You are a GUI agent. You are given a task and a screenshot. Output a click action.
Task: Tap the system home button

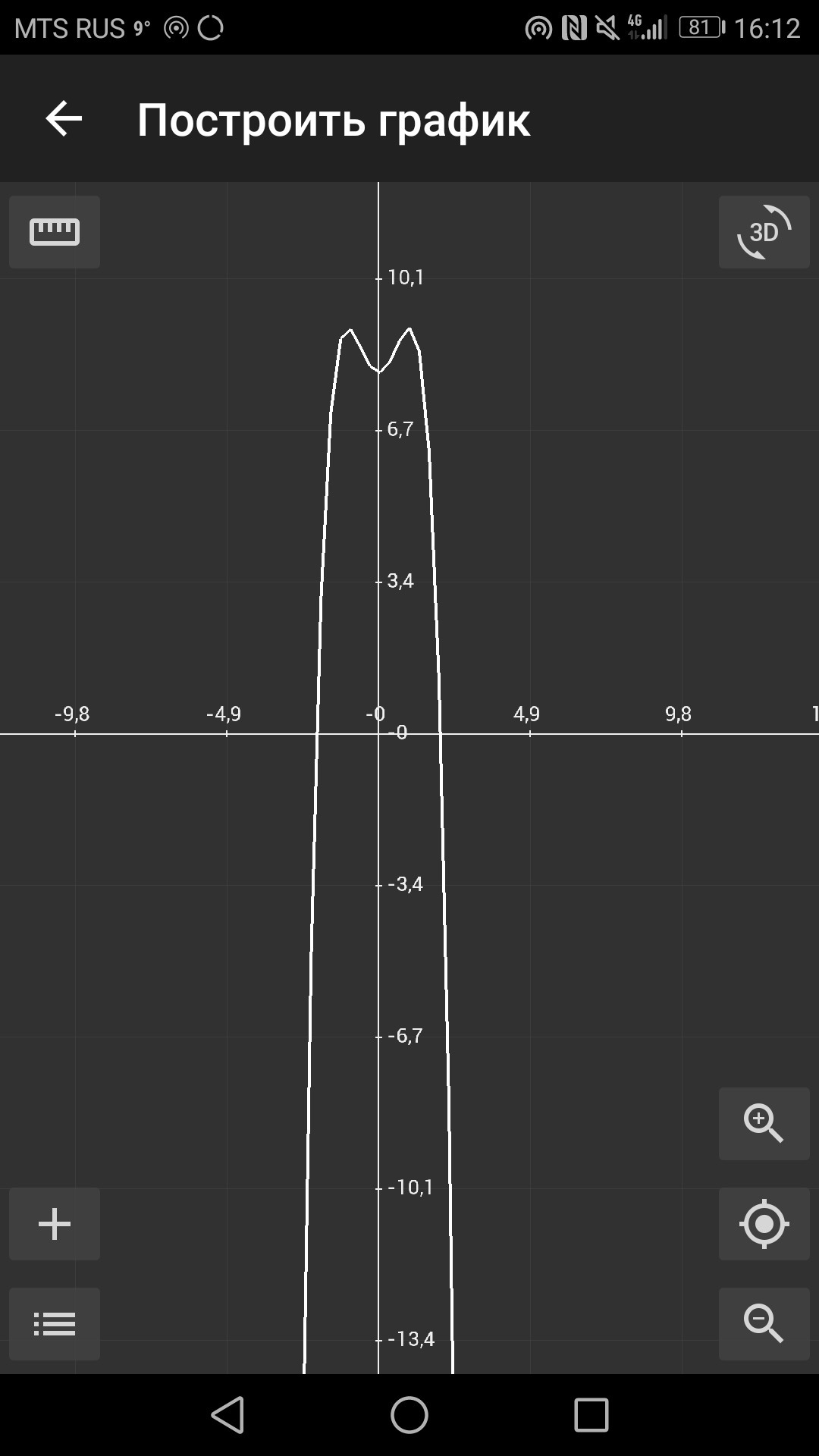(409, 1415)
